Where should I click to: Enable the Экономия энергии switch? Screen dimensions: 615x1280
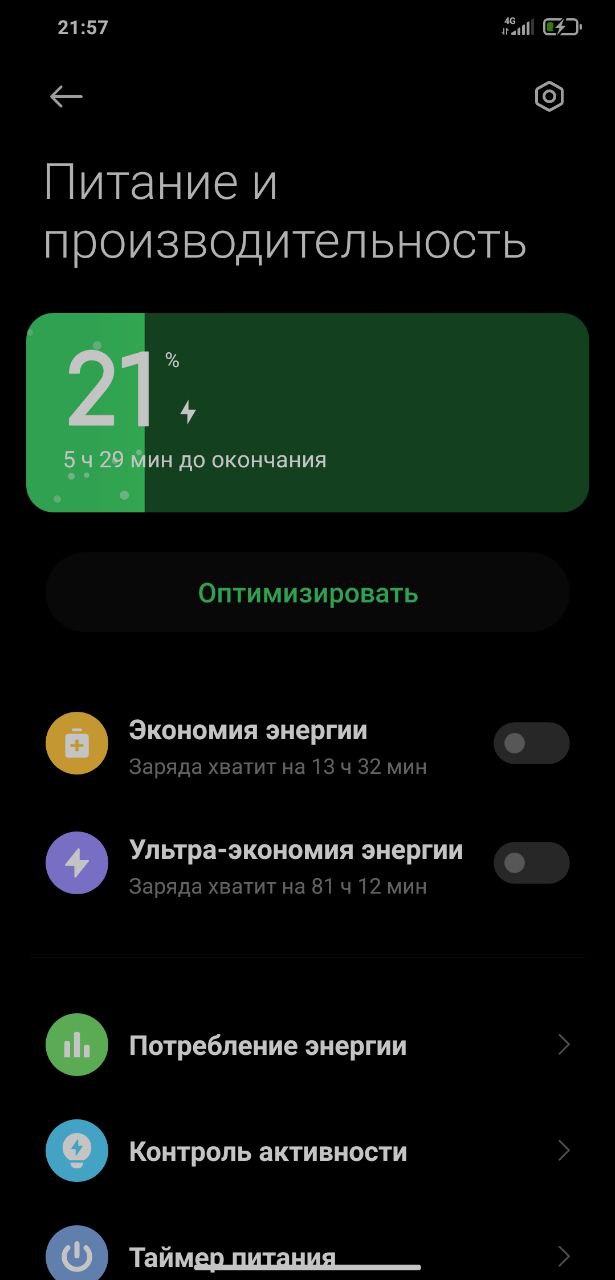pyautogui.click(x=531, y=743)
